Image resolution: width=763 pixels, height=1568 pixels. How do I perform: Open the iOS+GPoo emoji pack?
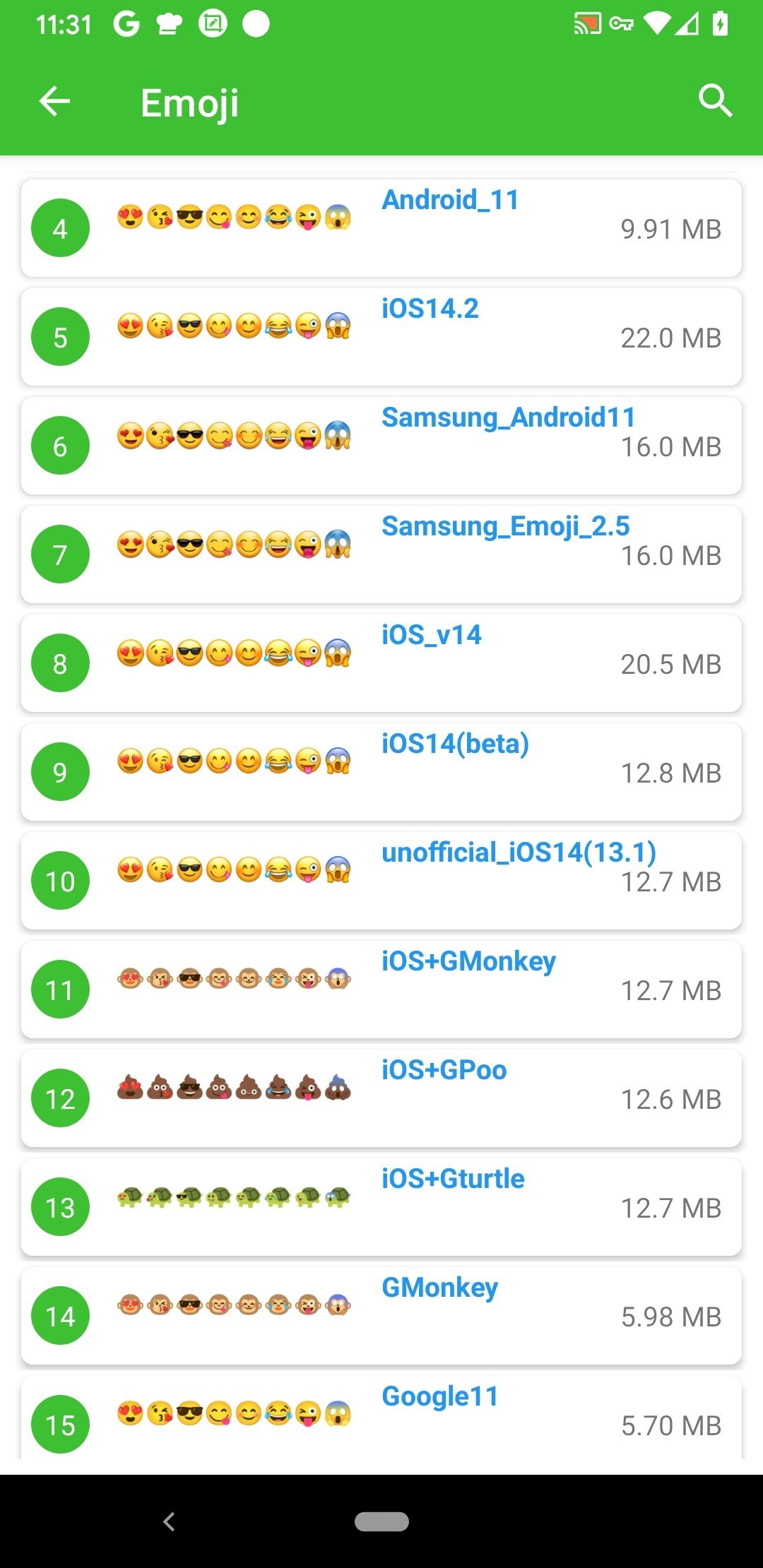coord(381,1098)
